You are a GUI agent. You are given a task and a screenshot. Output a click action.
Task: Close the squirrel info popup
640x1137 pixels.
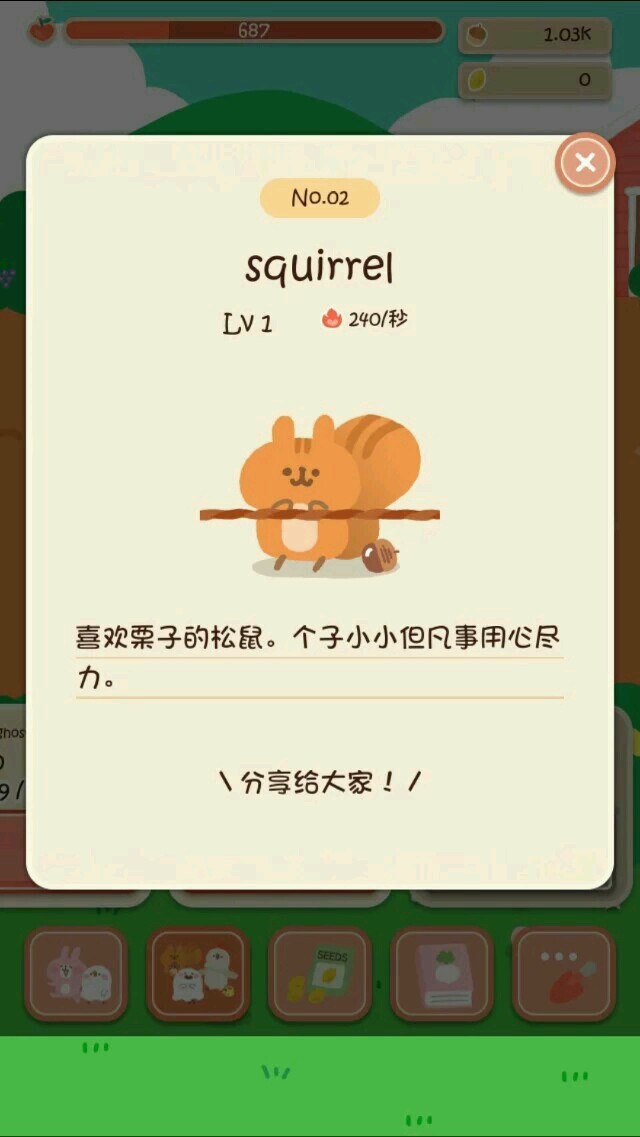(x=586, y=163)
